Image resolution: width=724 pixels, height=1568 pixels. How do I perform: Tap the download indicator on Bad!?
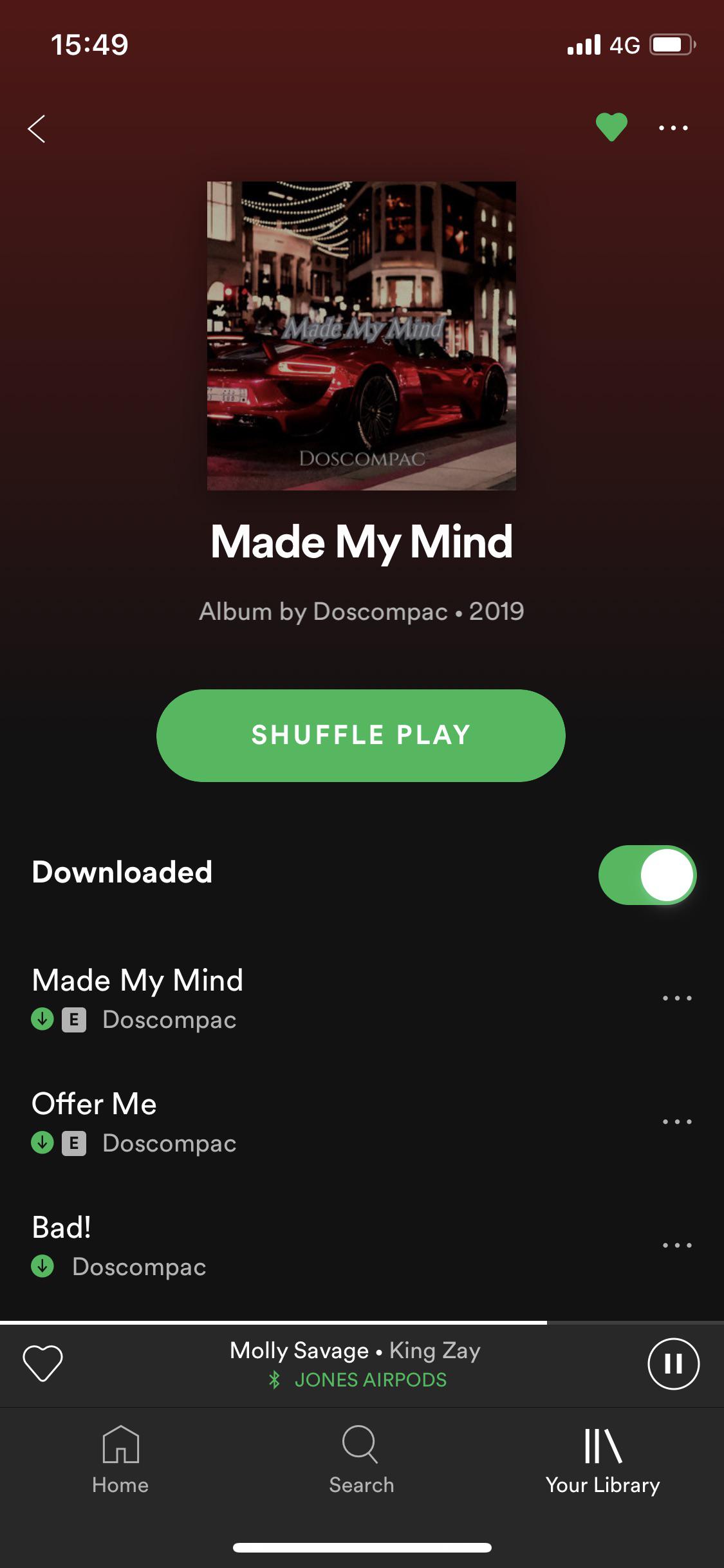(42, 1267)
